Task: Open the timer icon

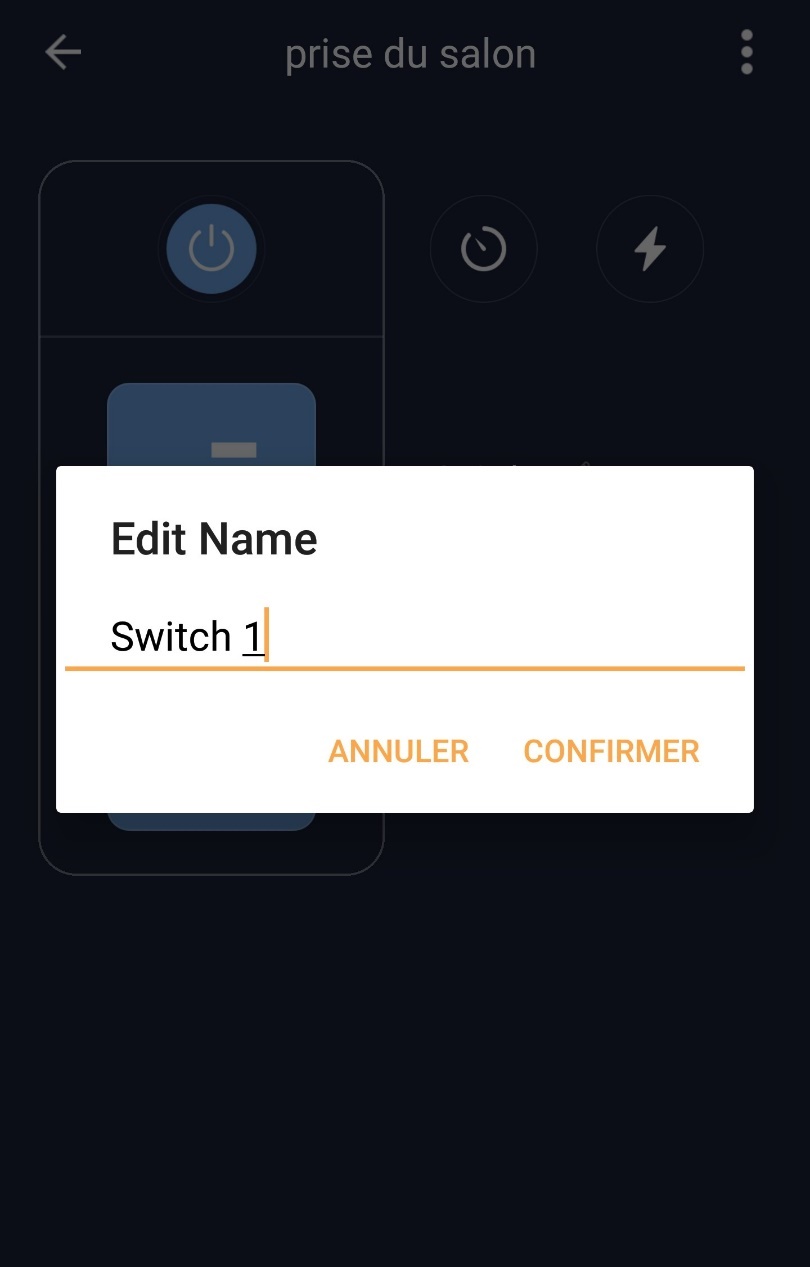Action: [x=483, y=249]
